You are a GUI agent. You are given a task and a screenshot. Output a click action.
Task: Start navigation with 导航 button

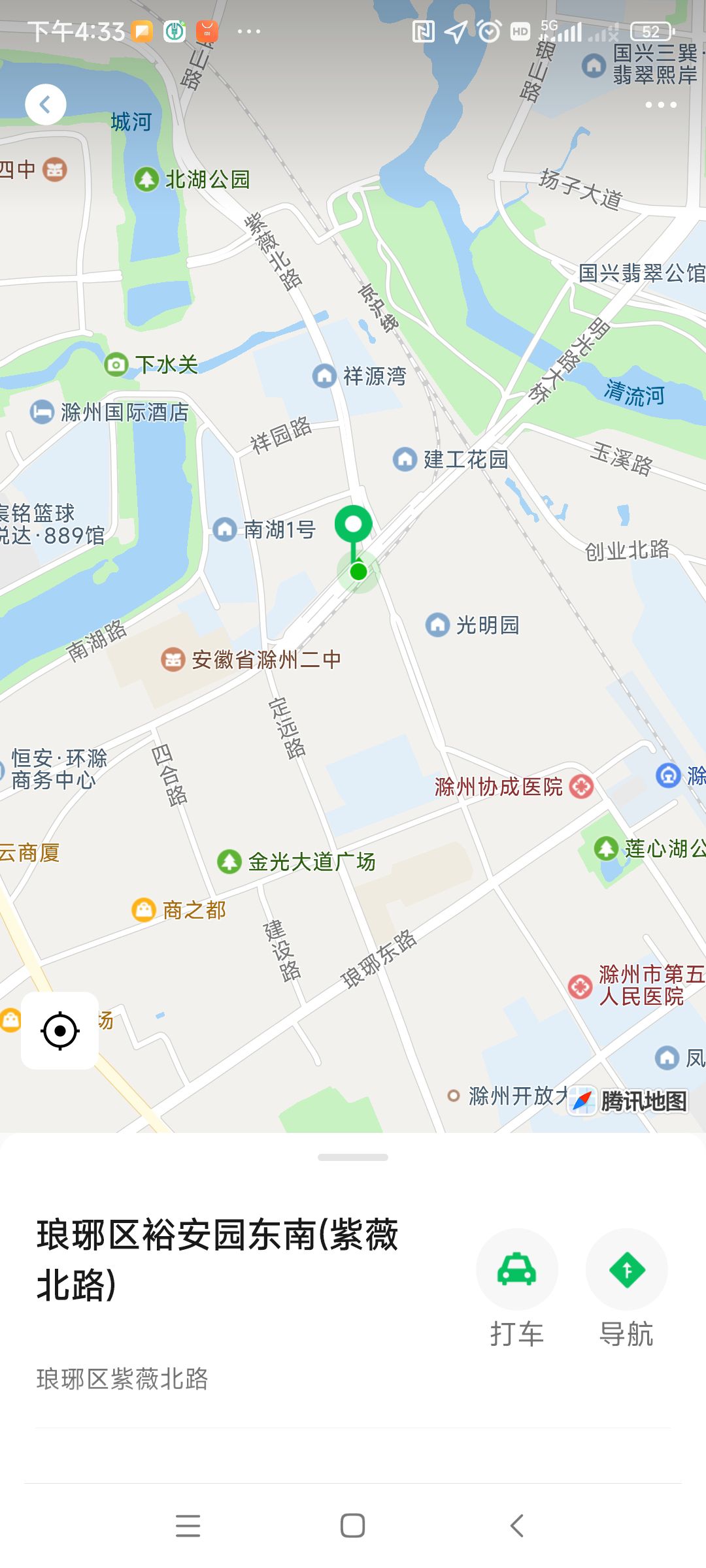pos(626,1269)
